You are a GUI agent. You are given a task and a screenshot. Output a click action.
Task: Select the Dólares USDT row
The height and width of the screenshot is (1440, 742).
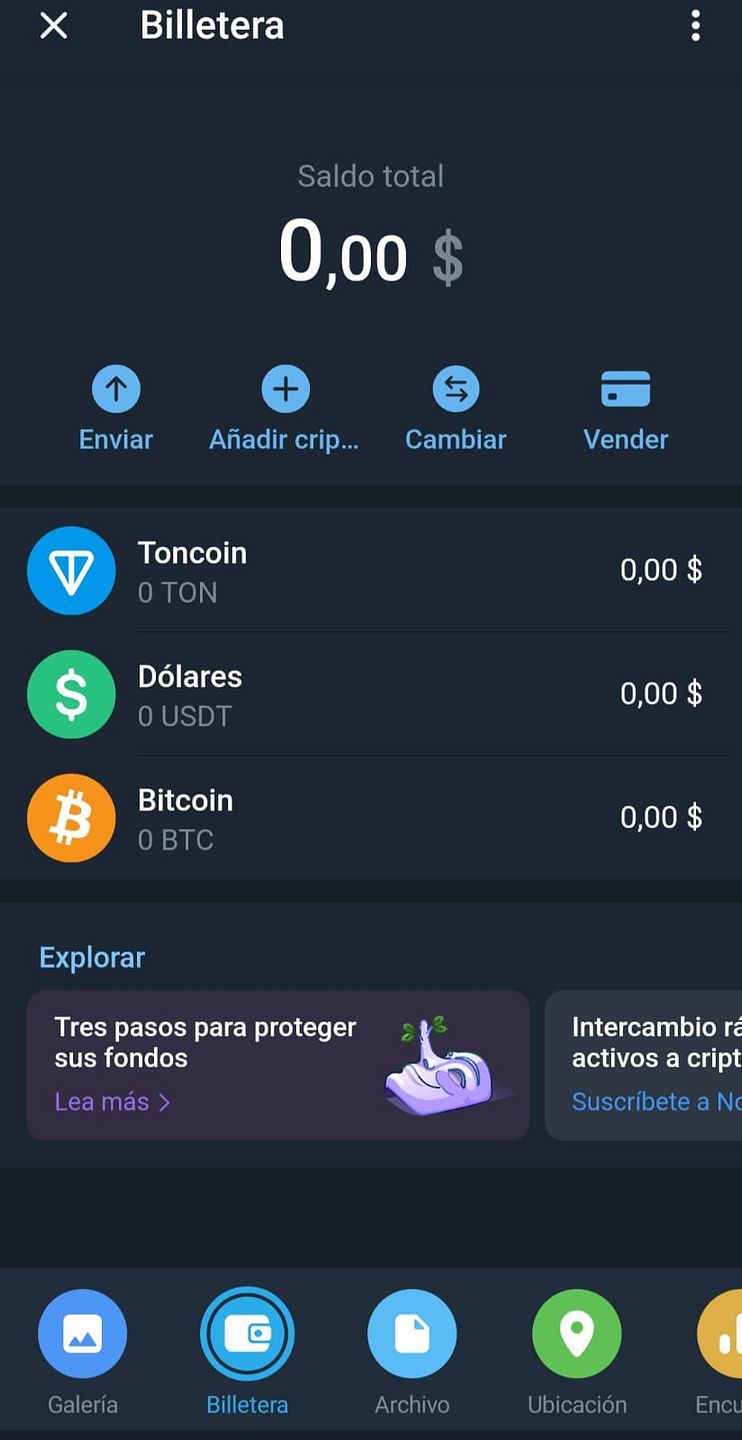pos(371,694)
